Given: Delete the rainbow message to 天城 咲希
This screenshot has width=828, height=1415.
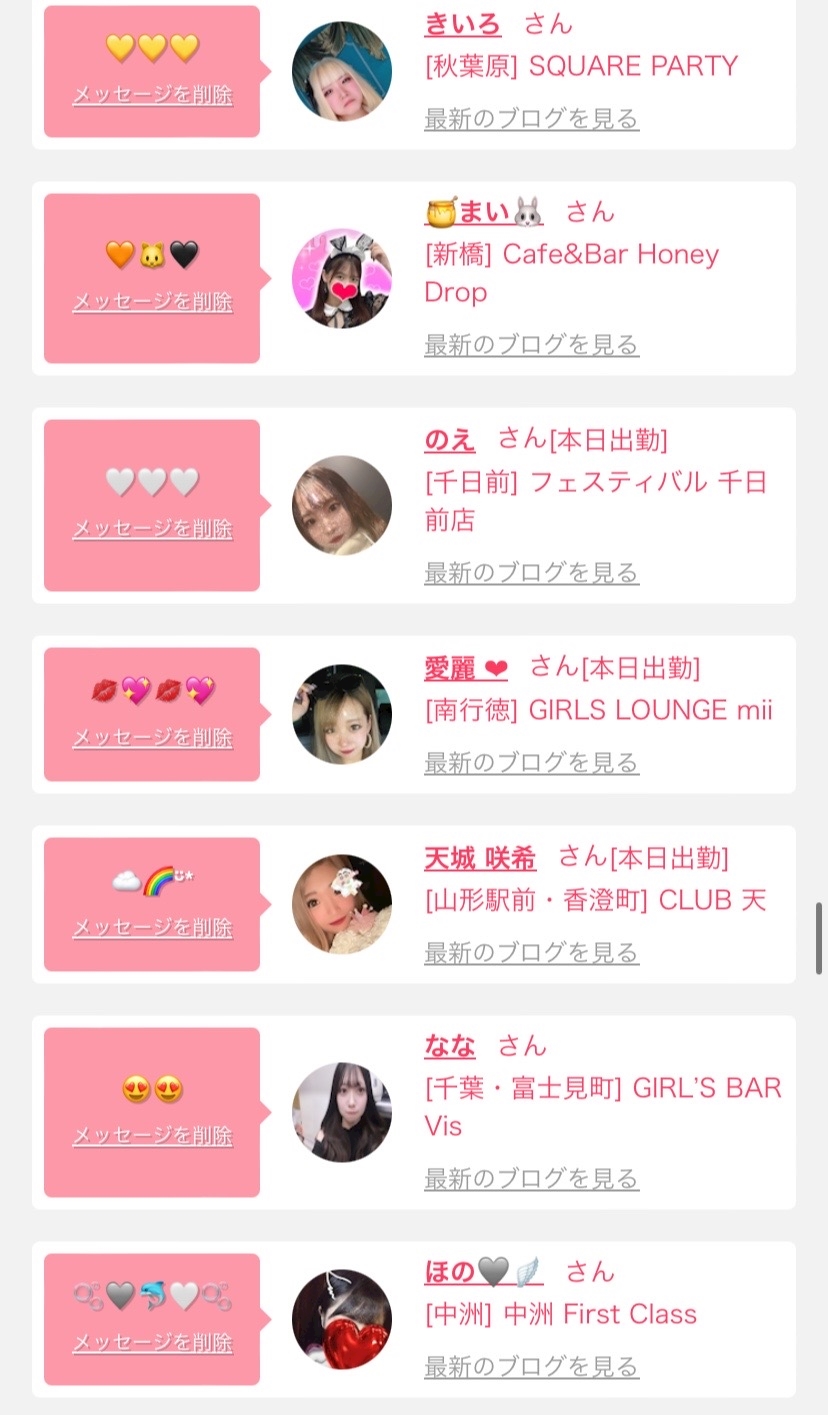Looking at the screenshot, I should pyautogui.click(x=152, y=928).
